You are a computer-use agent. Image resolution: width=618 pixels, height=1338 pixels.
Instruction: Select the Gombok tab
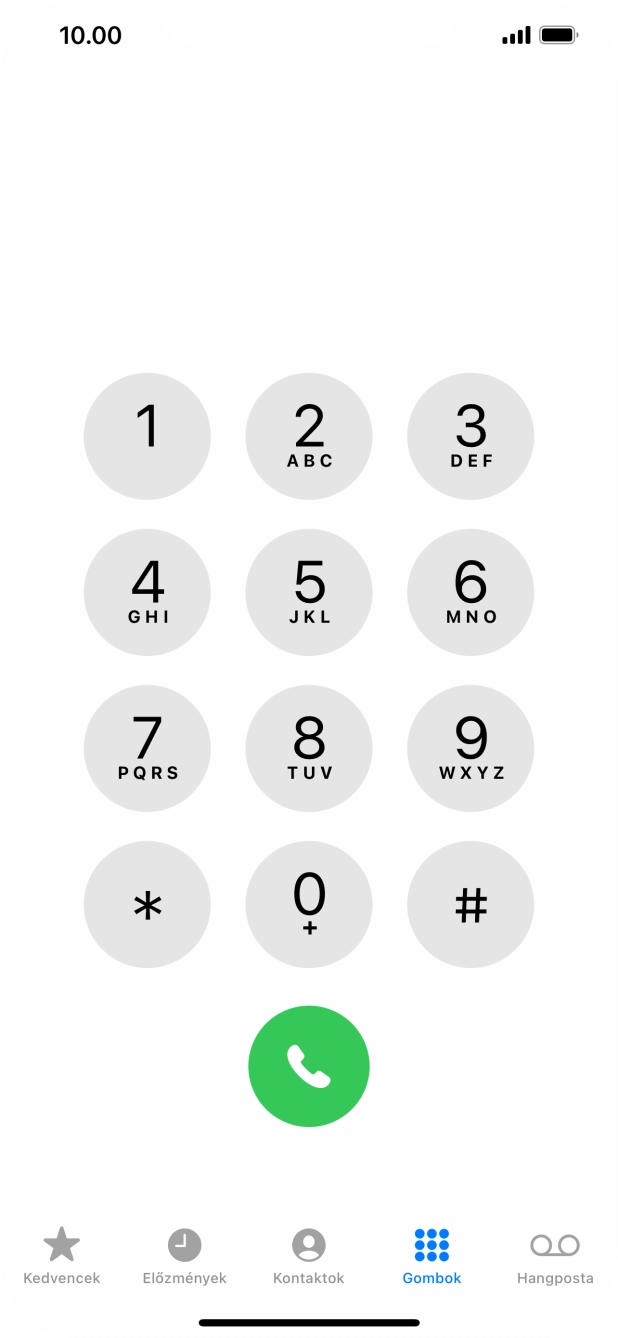pyautogui.click(x=432, y=1257)
